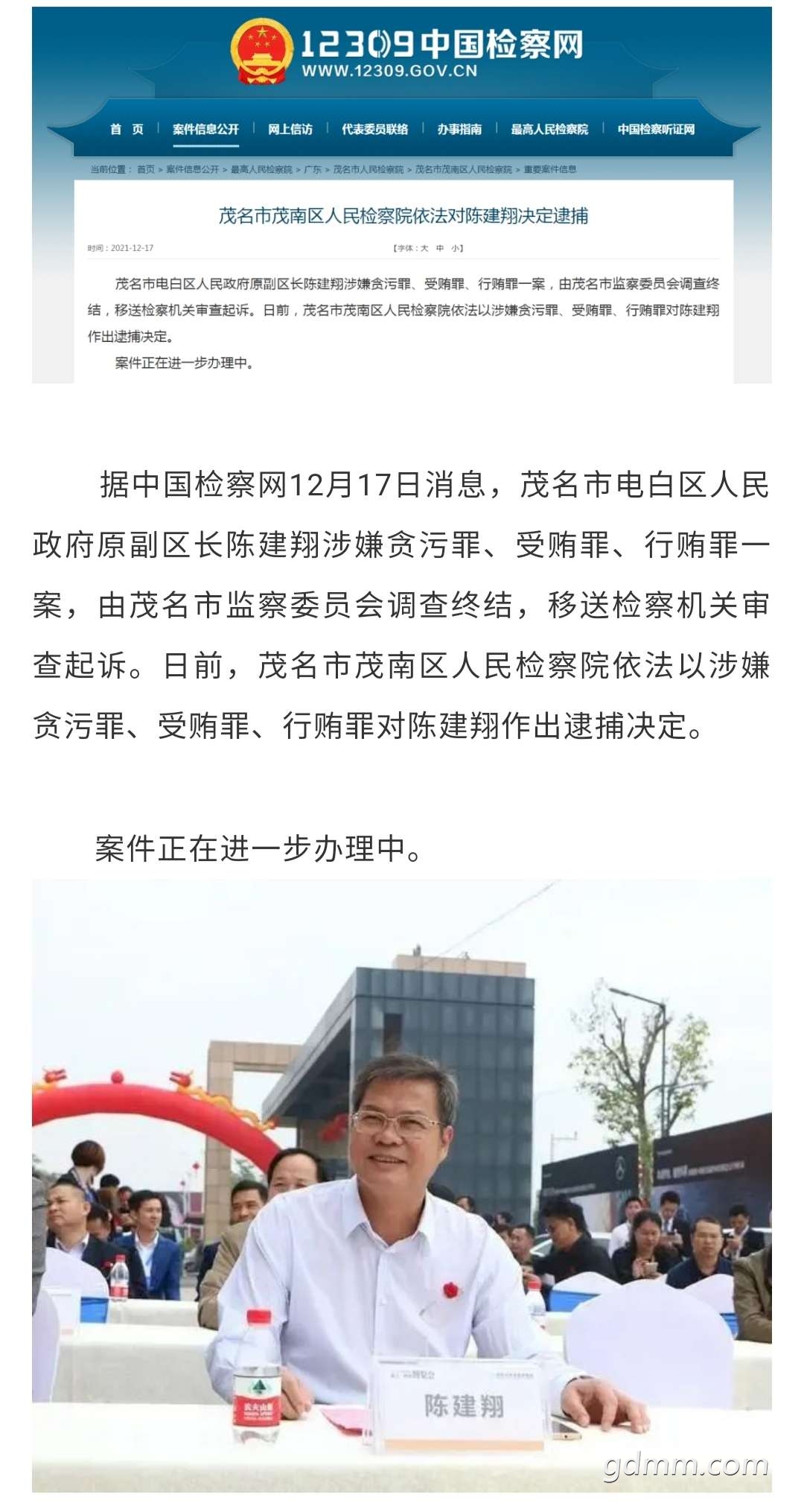Open the 12309 中国检察网 announcement screenshot image

point(402,195)
